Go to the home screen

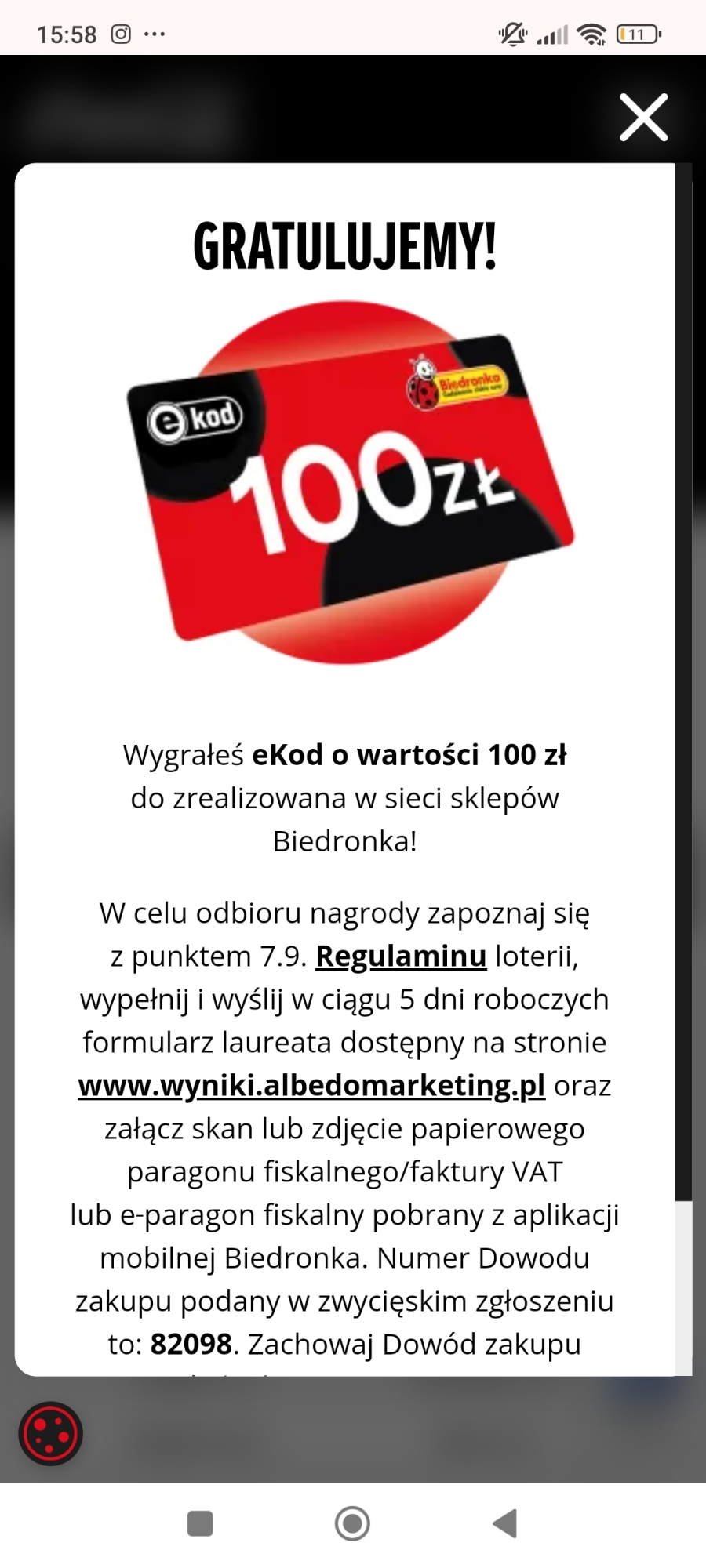(352, 1523)
